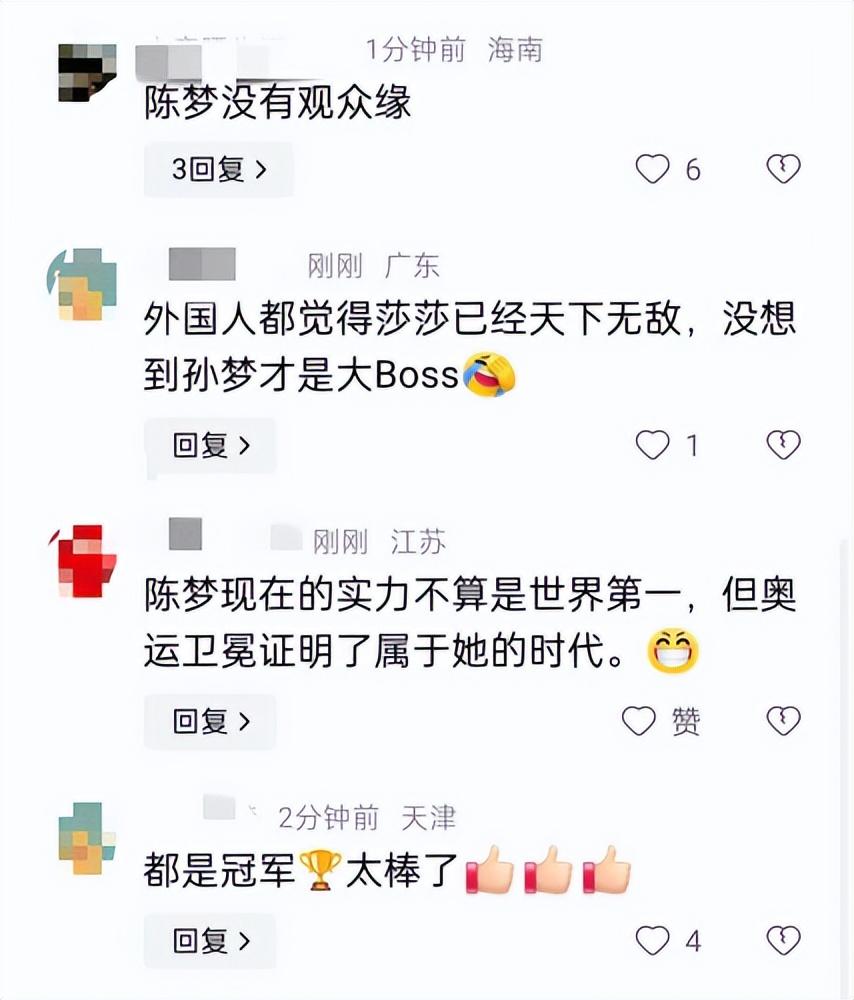
Task: Like the 广东 comment about 莎莎
Action: (653, 445)
